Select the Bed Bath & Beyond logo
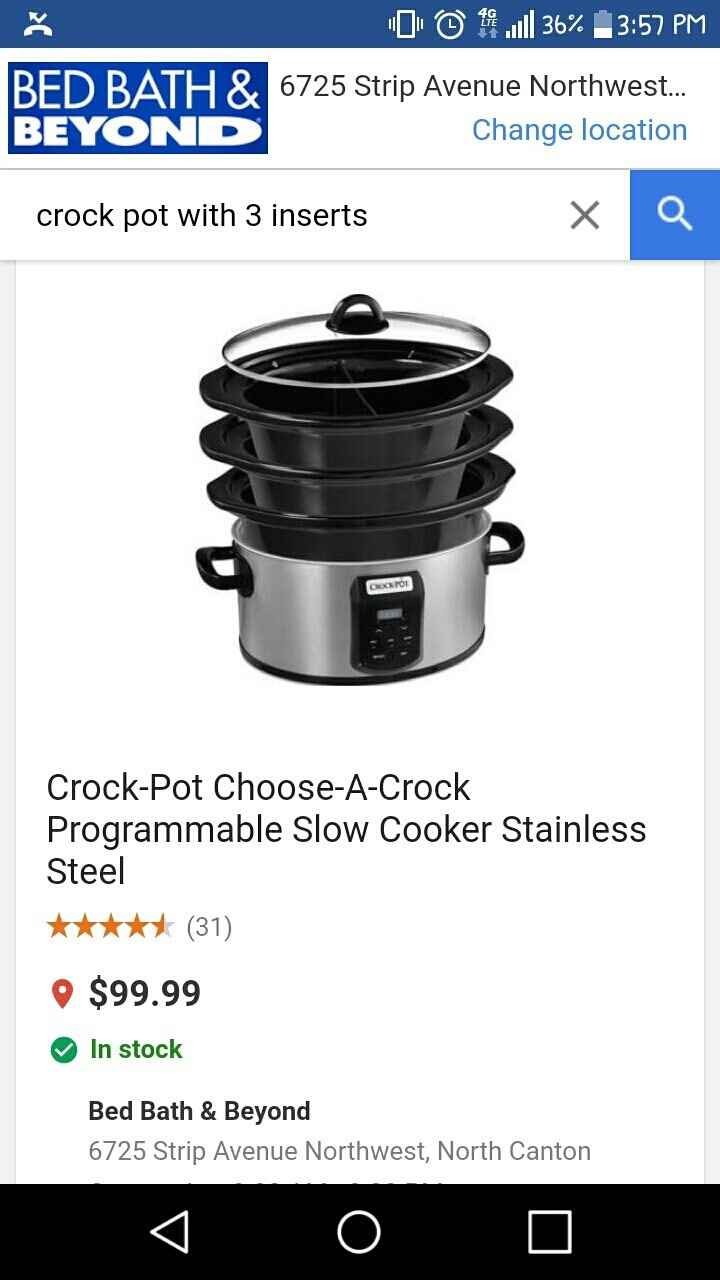 coord(135,107)
